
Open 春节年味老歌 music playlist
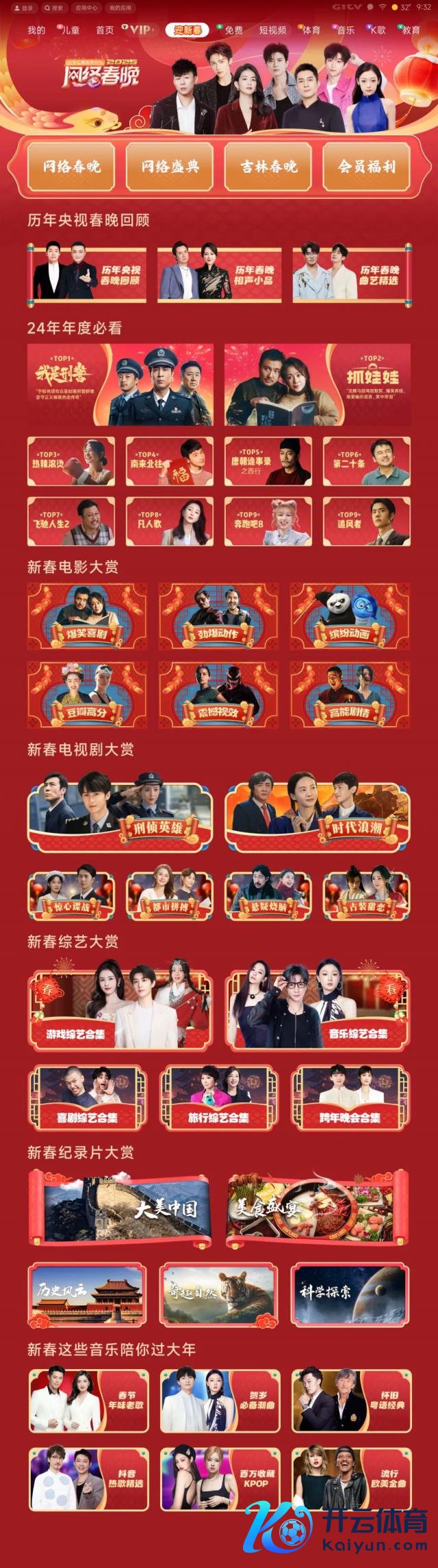point(88,1400)
